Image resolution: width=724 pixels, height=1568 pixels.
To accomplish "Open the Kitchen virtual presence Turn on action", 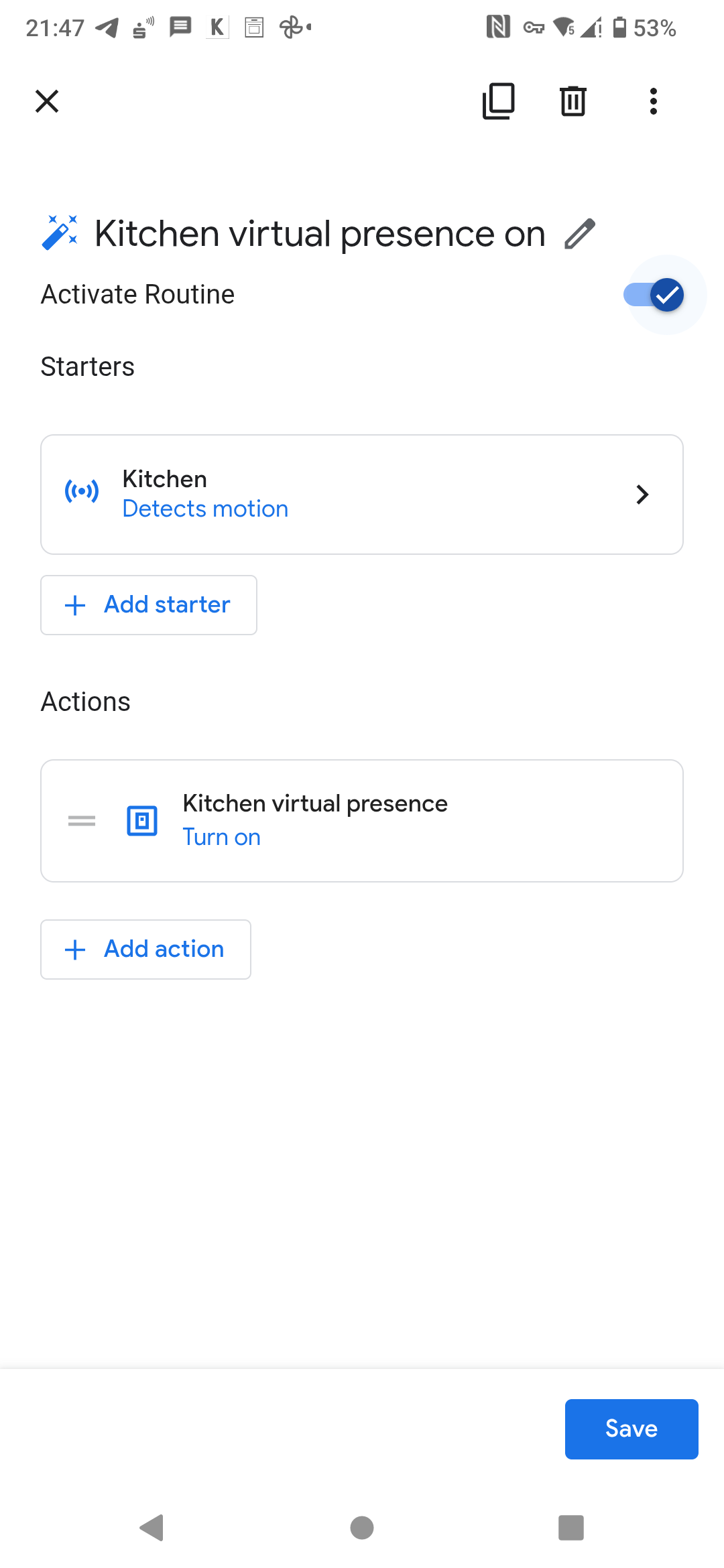I will (362, 821).
